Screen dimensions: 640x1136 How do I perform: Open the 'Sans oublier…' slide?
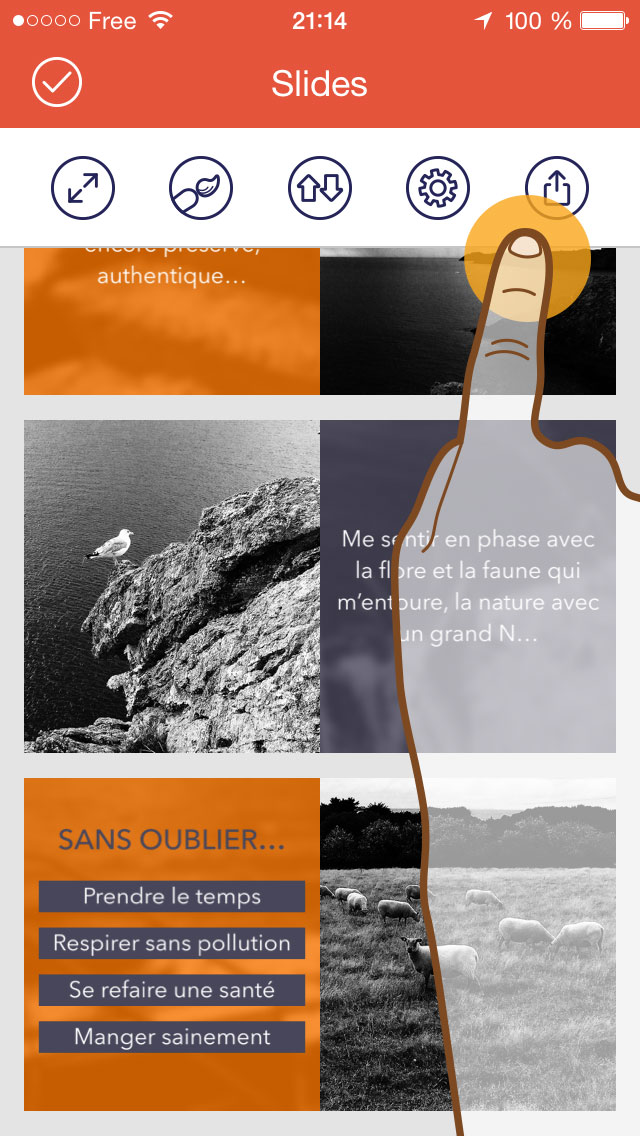(172, 944)
